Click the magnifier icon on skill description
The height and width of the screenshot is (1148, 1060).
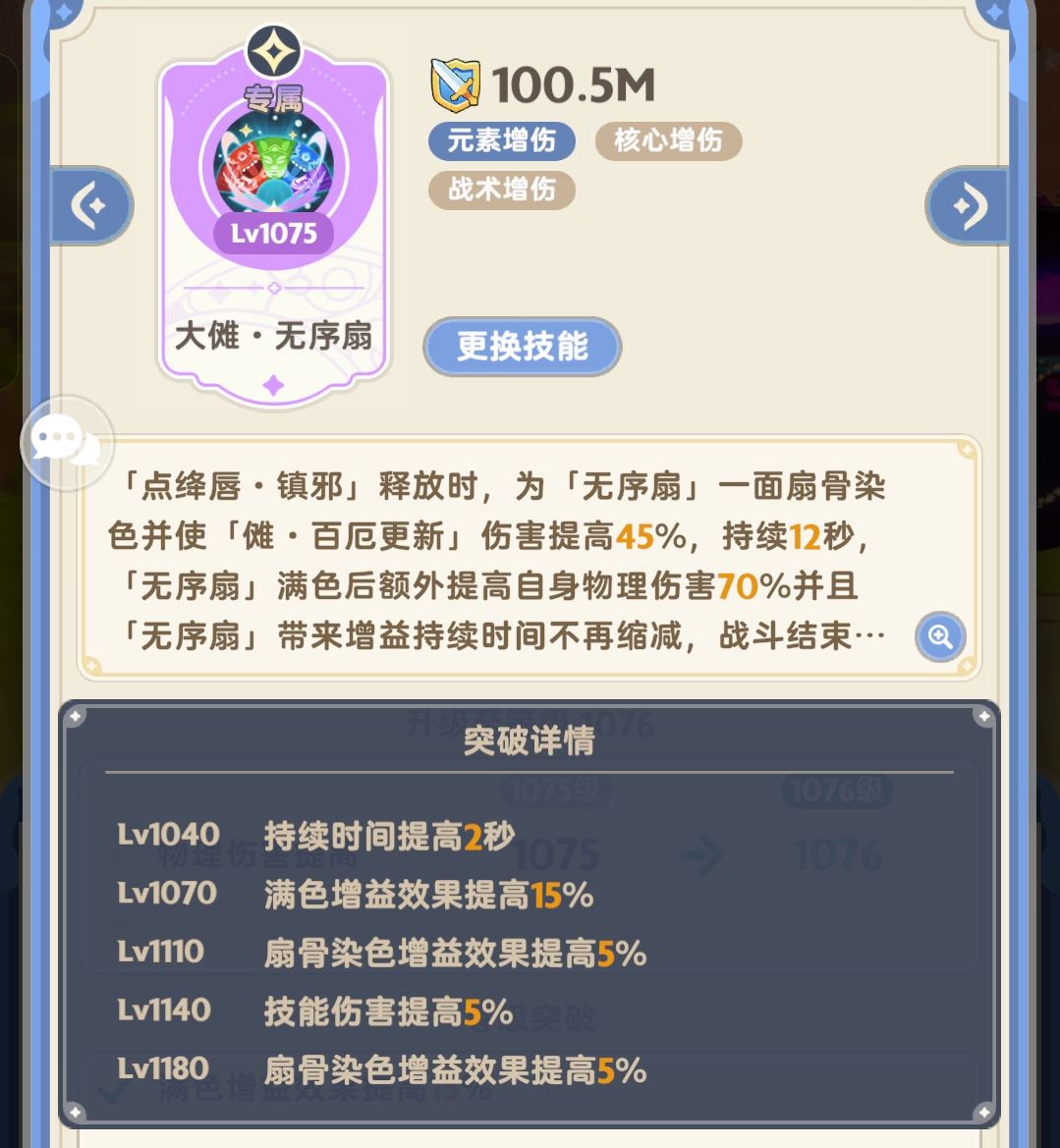[939, 637]
